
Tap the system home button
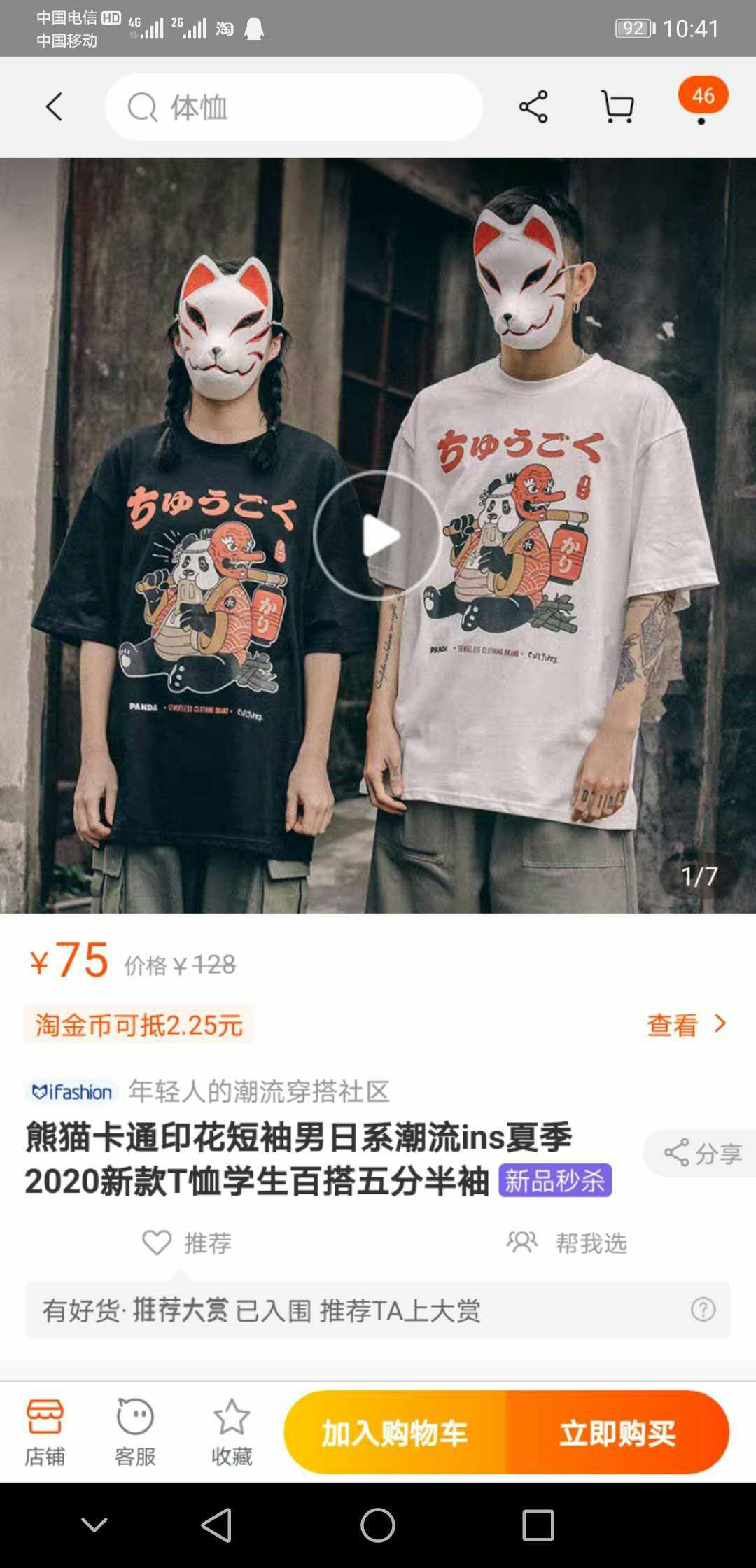378,1525
